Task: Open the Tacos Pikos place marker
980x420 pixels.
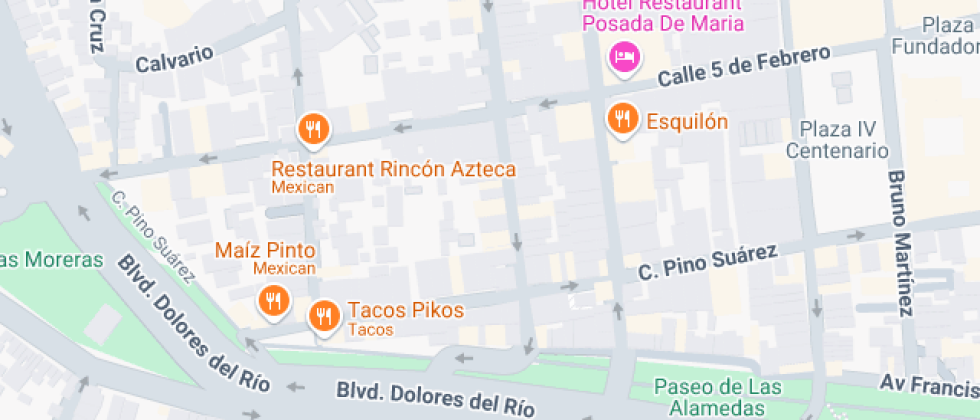Action: coord(322,315)
